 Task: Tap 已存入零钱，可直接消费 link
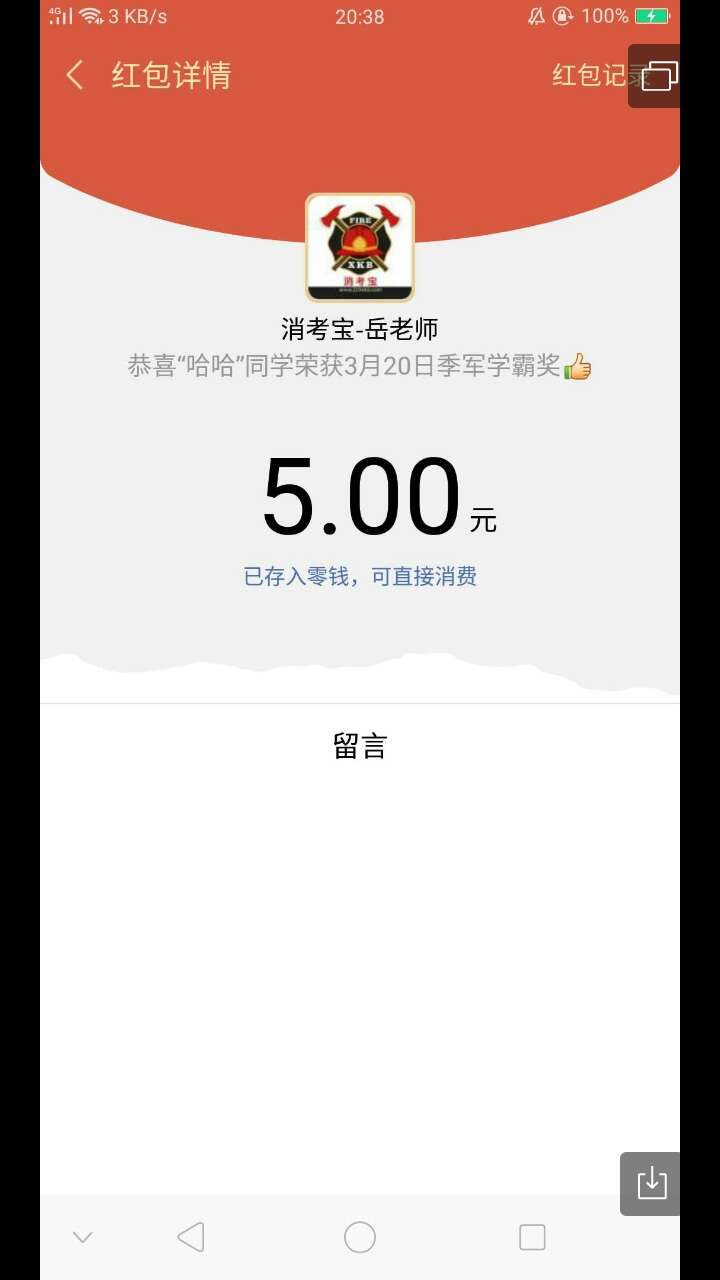[360, 576]
